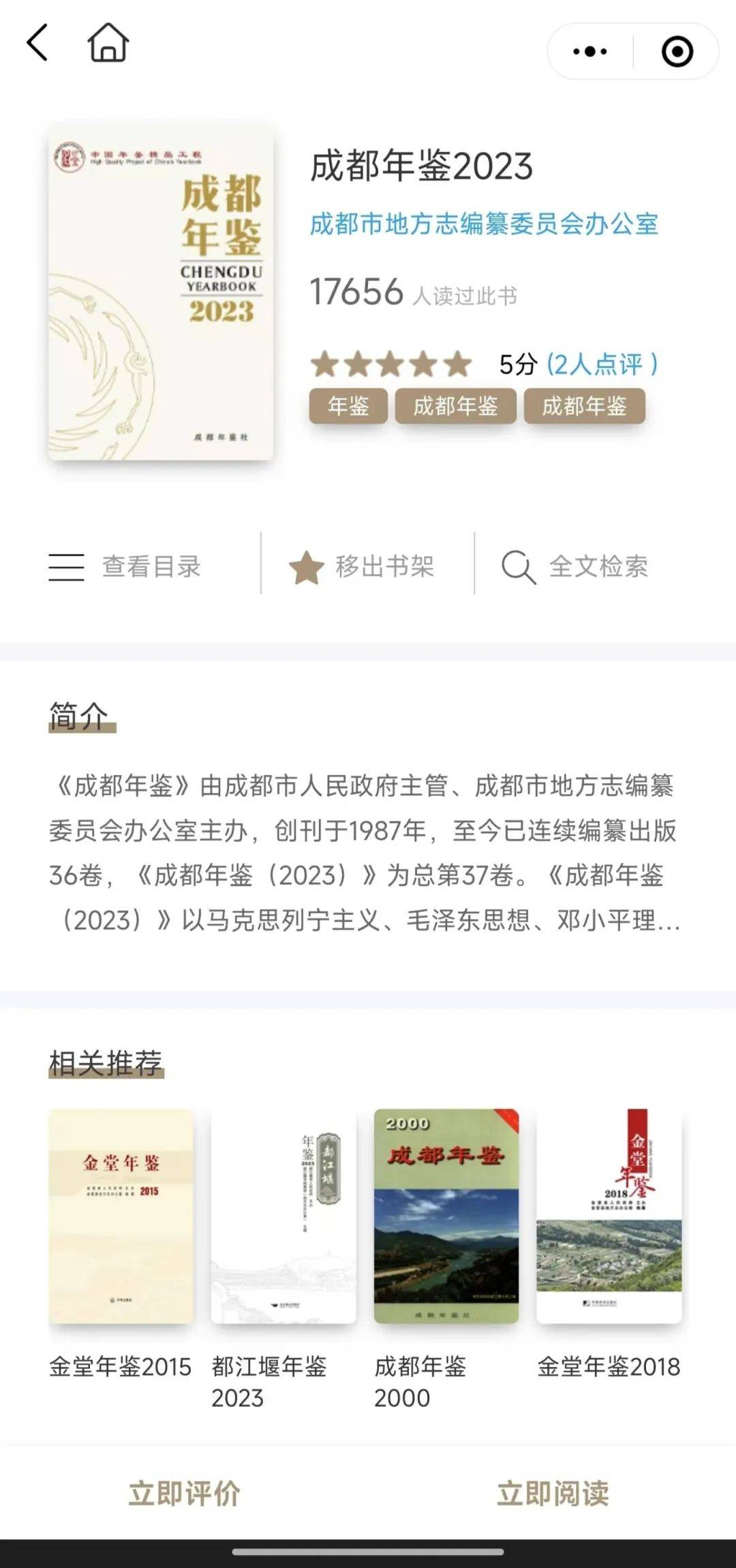Return to the mini program home
736x1568 pixels.
(x=108, y=43)
